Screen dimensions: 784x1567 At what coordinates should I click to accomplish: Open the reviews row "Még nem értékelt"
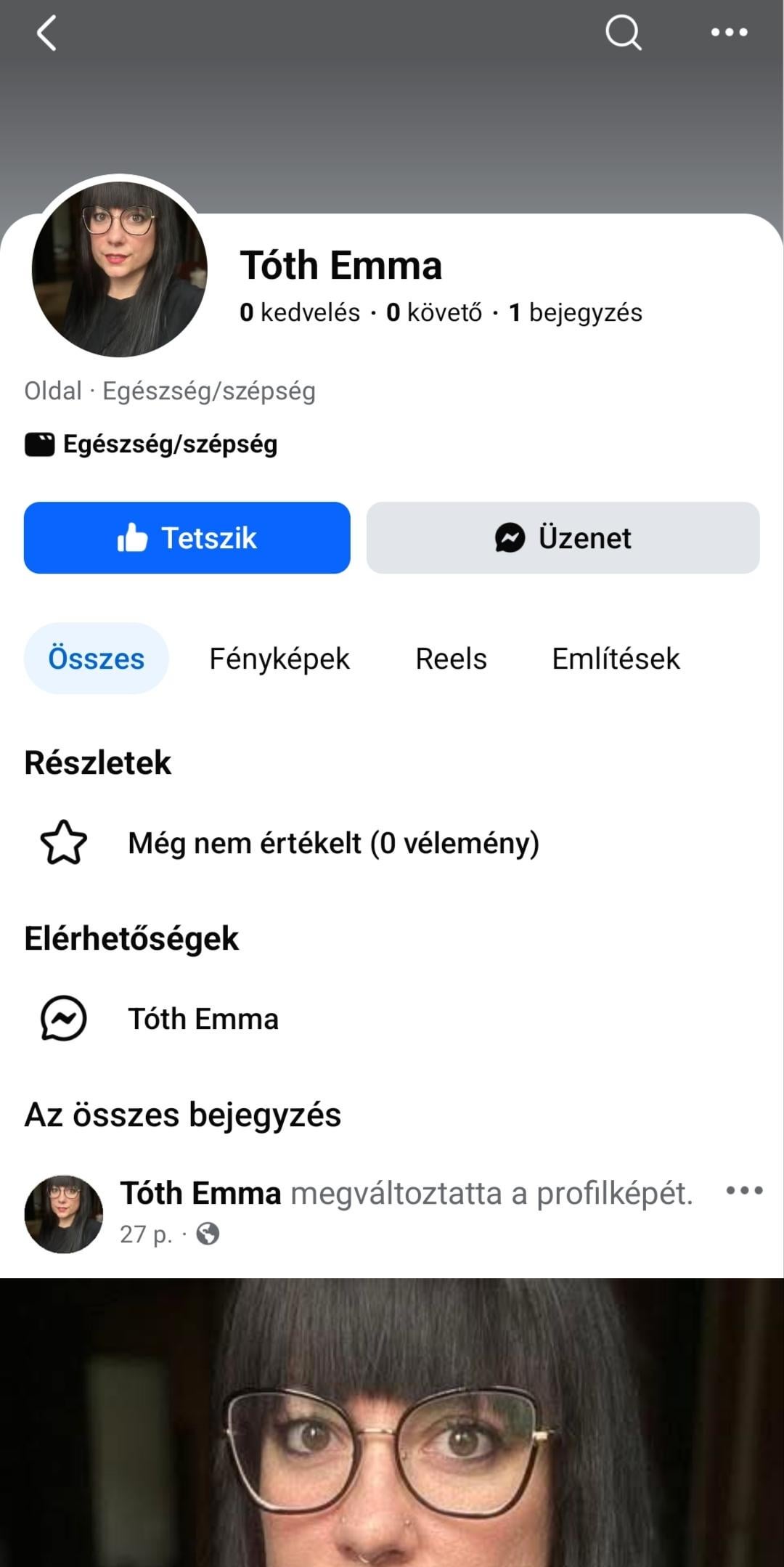(x=333, y=843)
